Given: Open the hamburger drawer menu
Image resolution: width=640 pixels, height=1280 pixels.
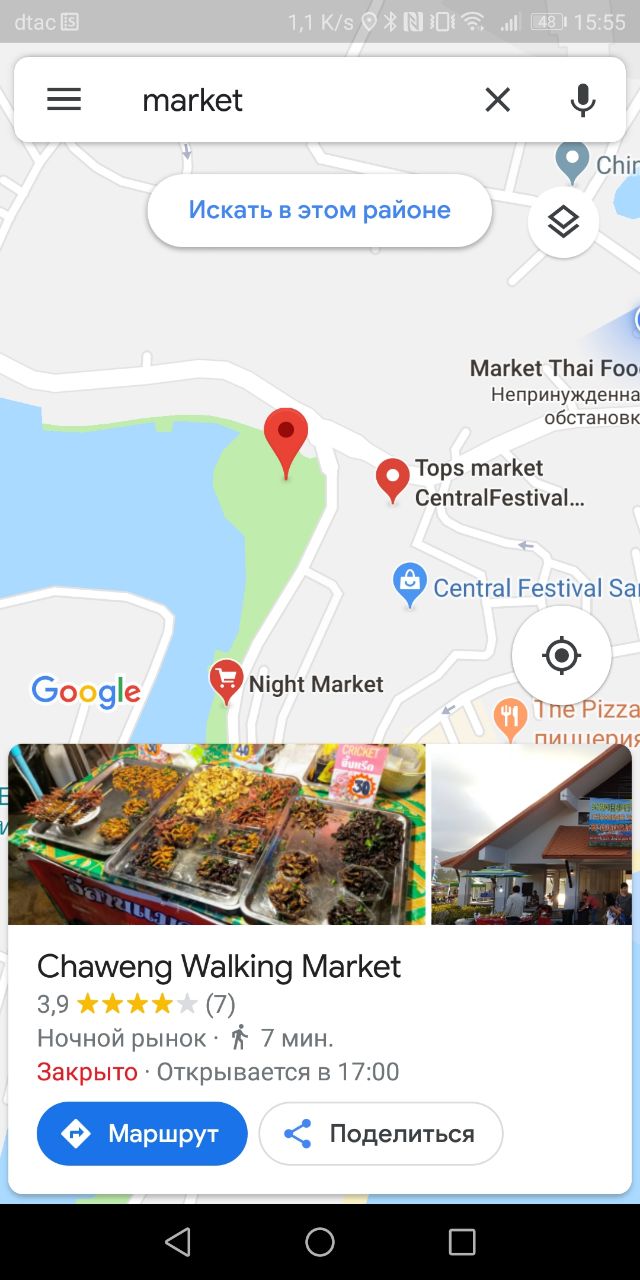Looking at the screenshot, I should tap(64, 99).
